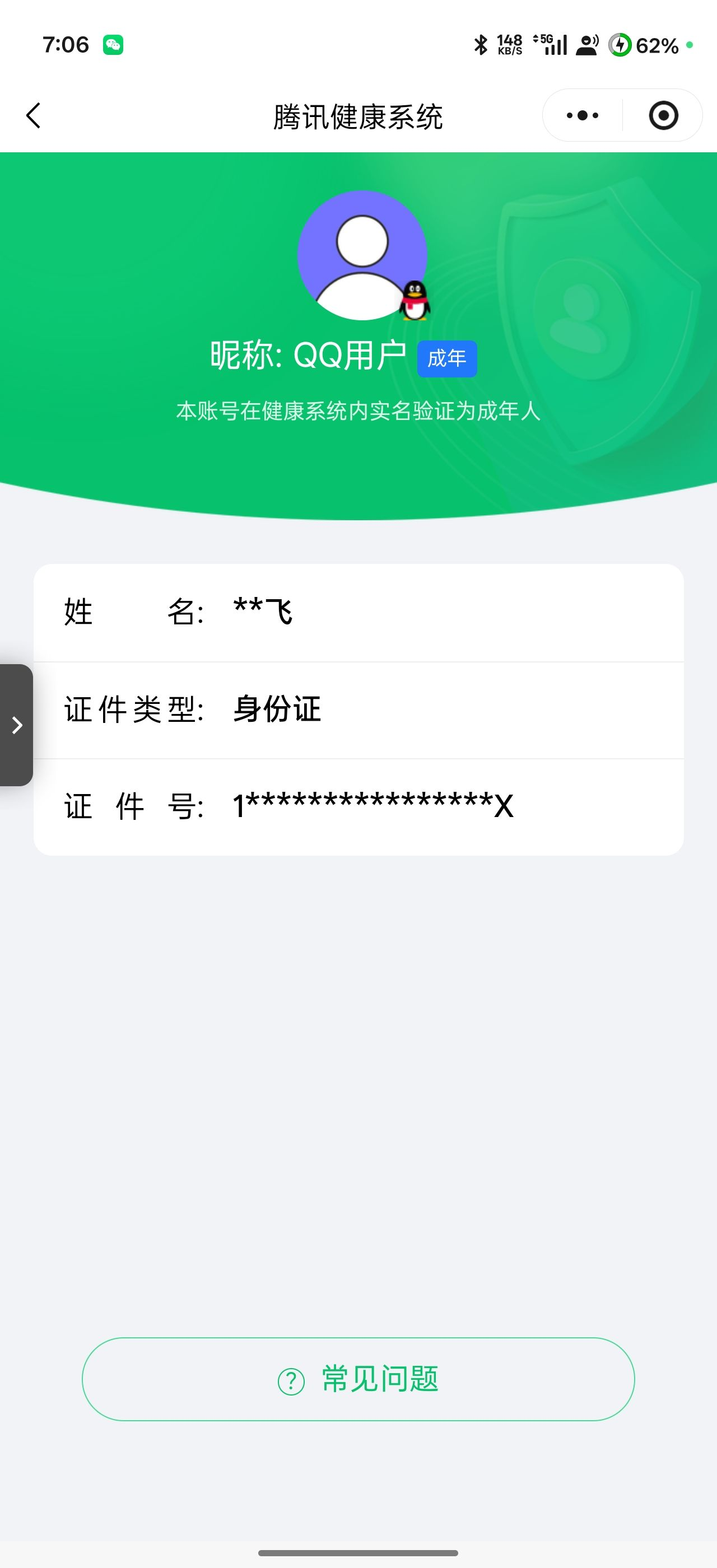
Task: Open the 常见问题 FAQ button
Action: 358,1378
